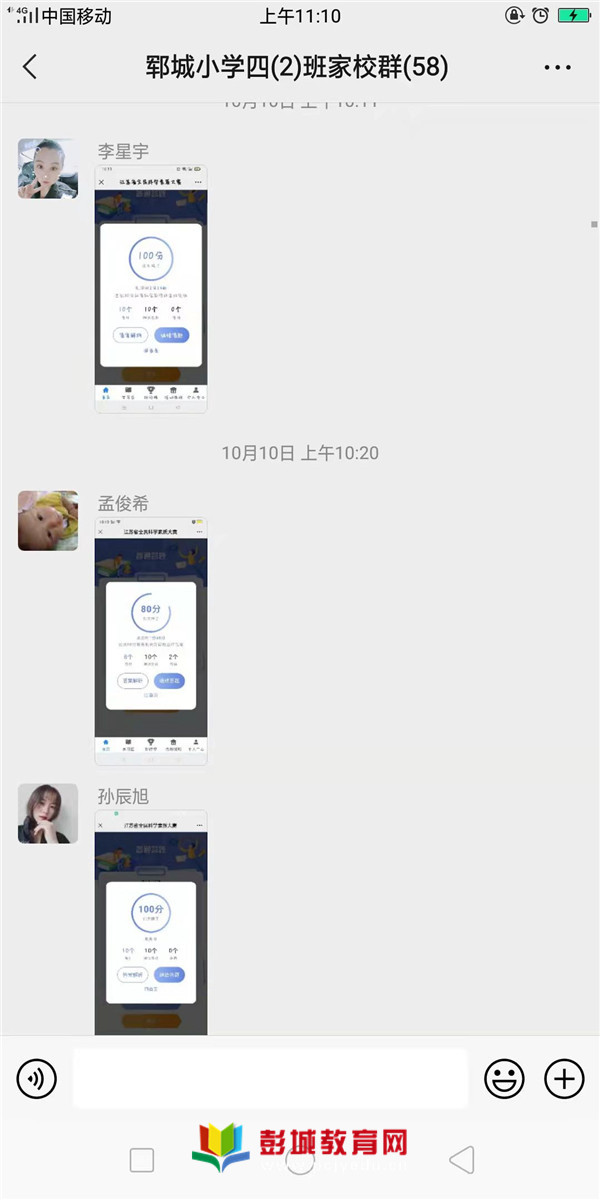The width and height of the screenshot is (600, 1200).
Task: Open the emoji picker
Action: click(504, 1079)
